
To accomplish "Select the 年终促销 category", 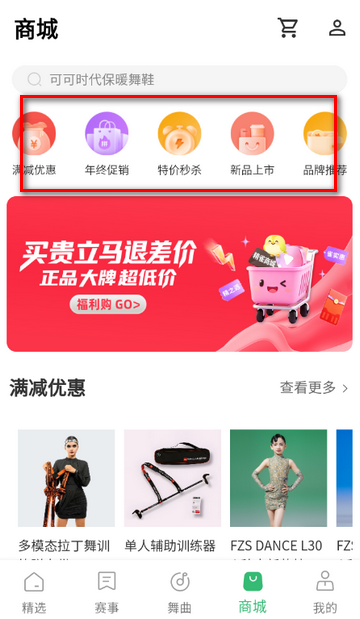I will click(107, 144).
